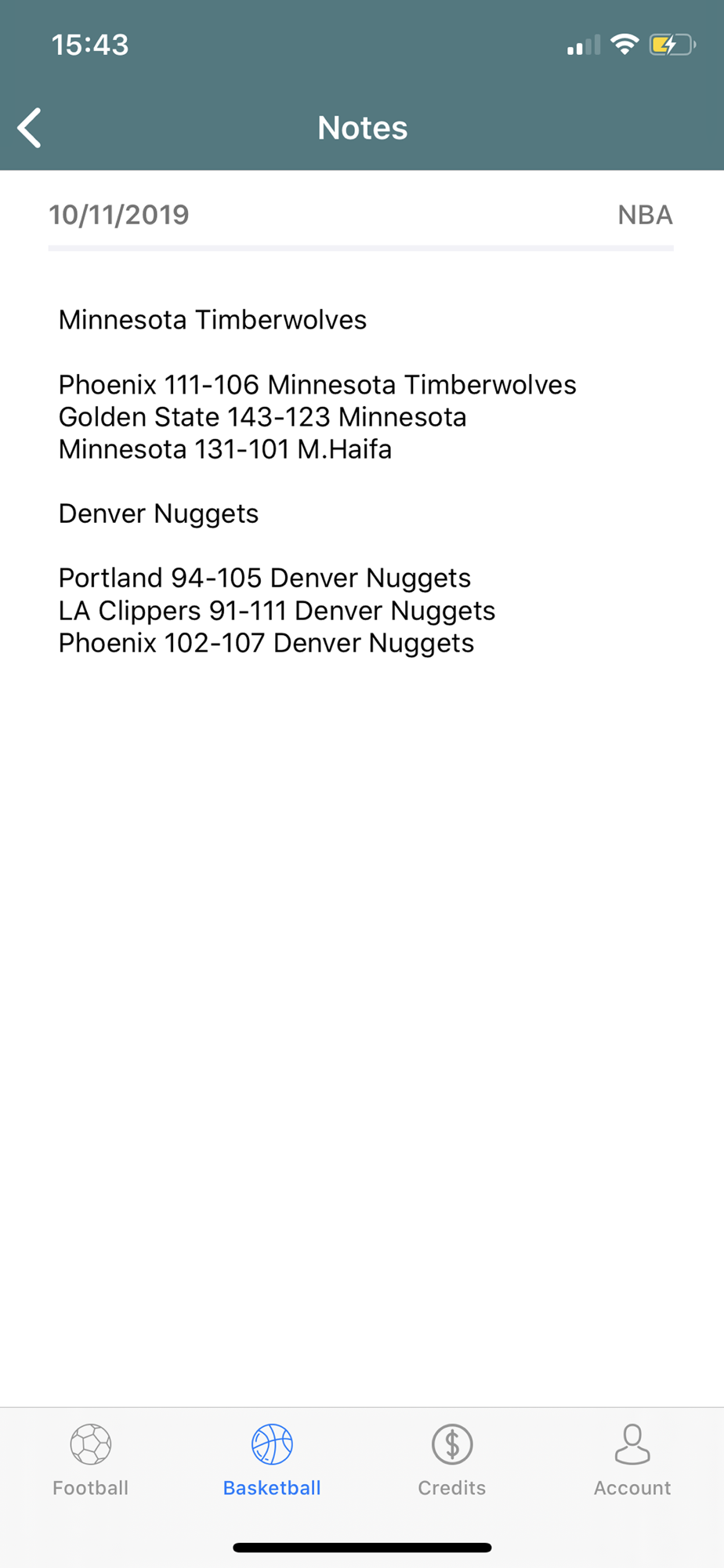Select the Basketball tab
This screenshot has height=1568, width=724.
(x=272, y=1460)
